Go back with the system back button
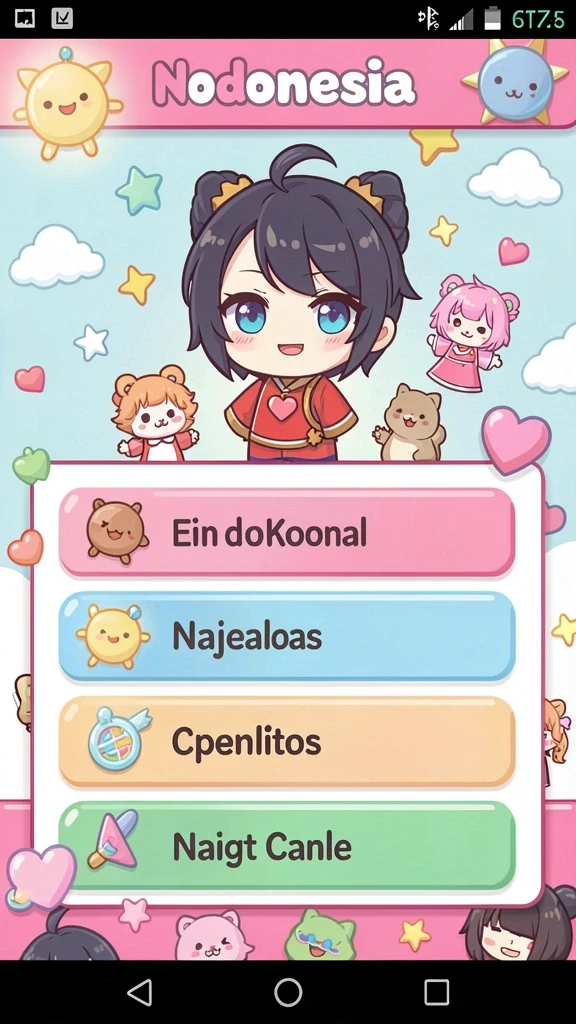 [x=140, y=992]
